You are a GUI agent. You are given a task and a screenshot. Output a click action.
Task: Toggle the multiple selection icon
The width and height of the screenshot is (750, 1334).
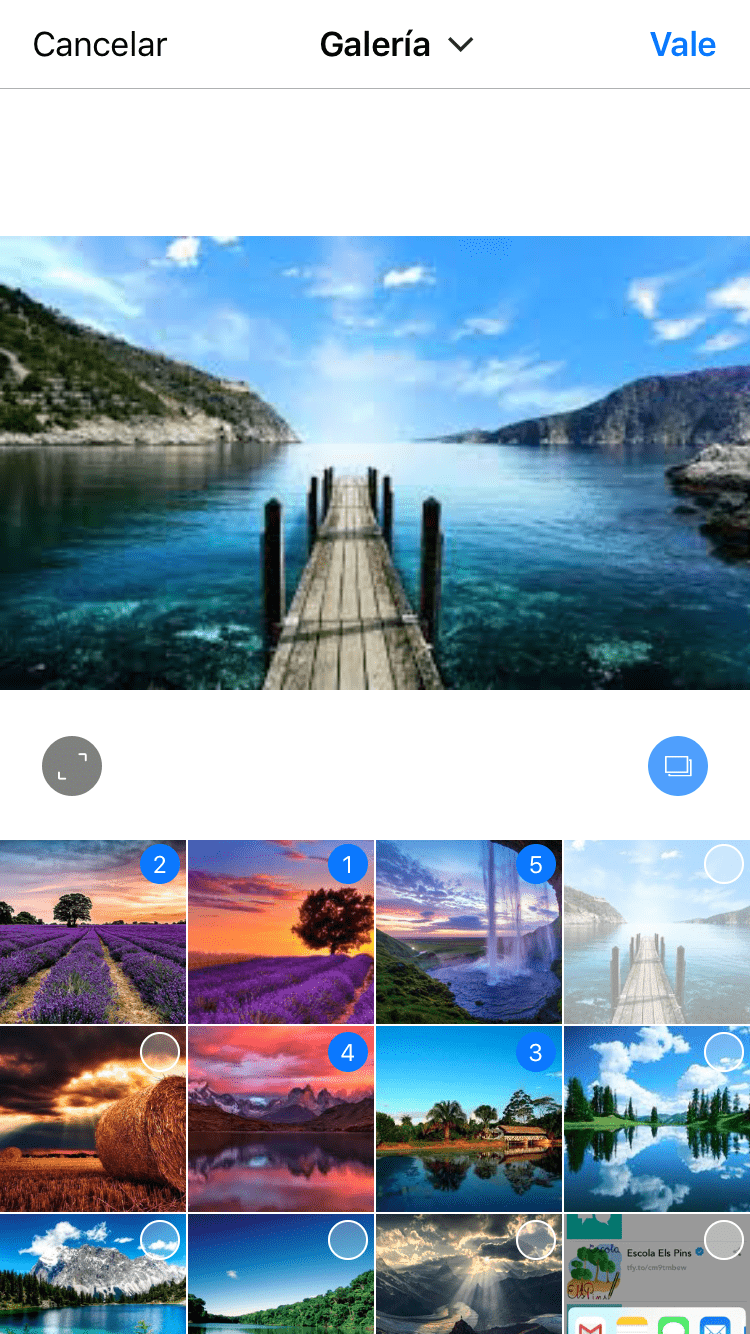click(x=678, y=766)
